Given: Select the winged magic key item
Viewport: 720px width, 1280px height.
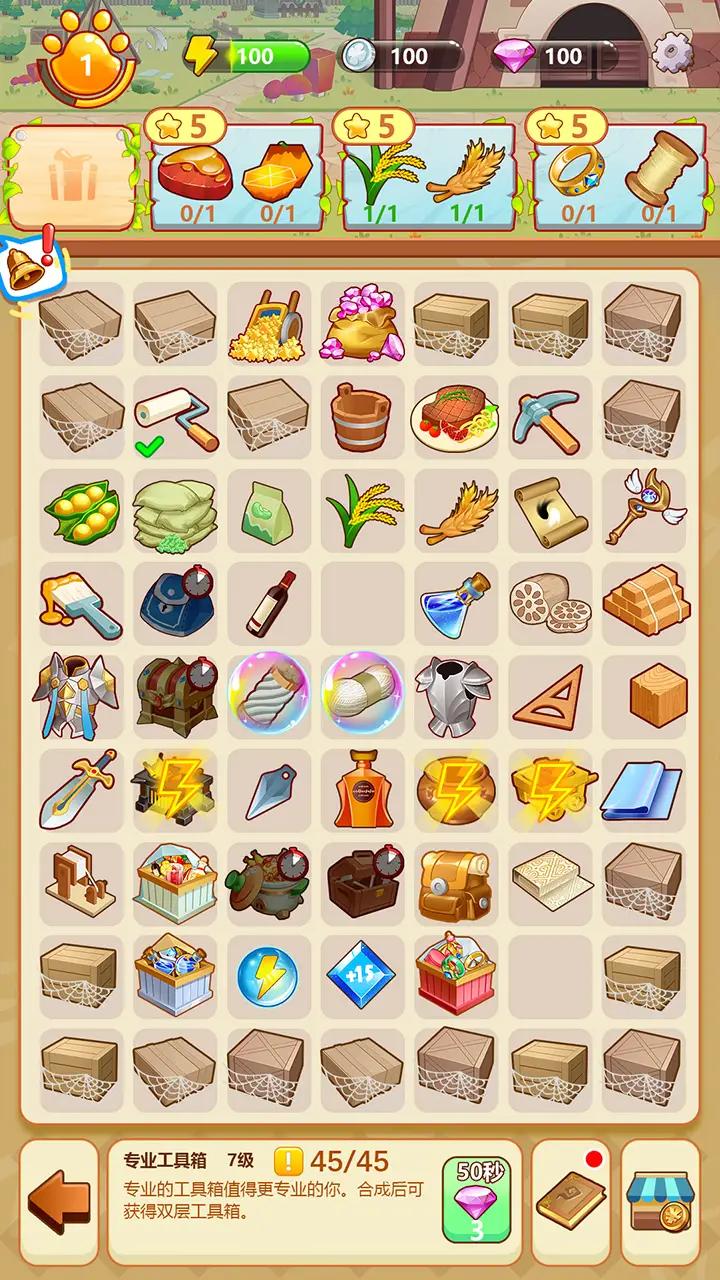Looking at the screenshot, I should (644, 508).
